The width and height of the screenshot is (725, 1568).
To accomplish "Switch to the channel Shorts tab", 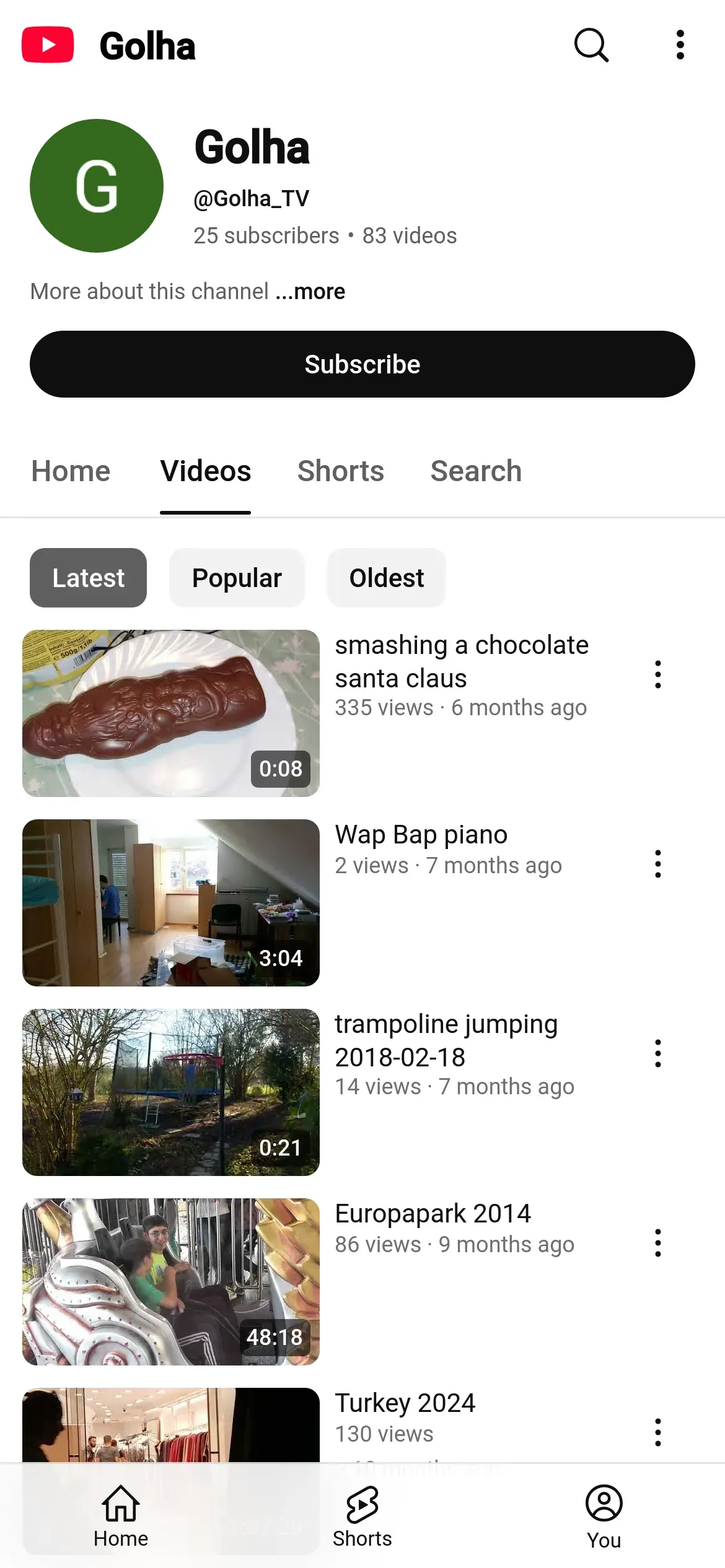I will pos(340,471).
